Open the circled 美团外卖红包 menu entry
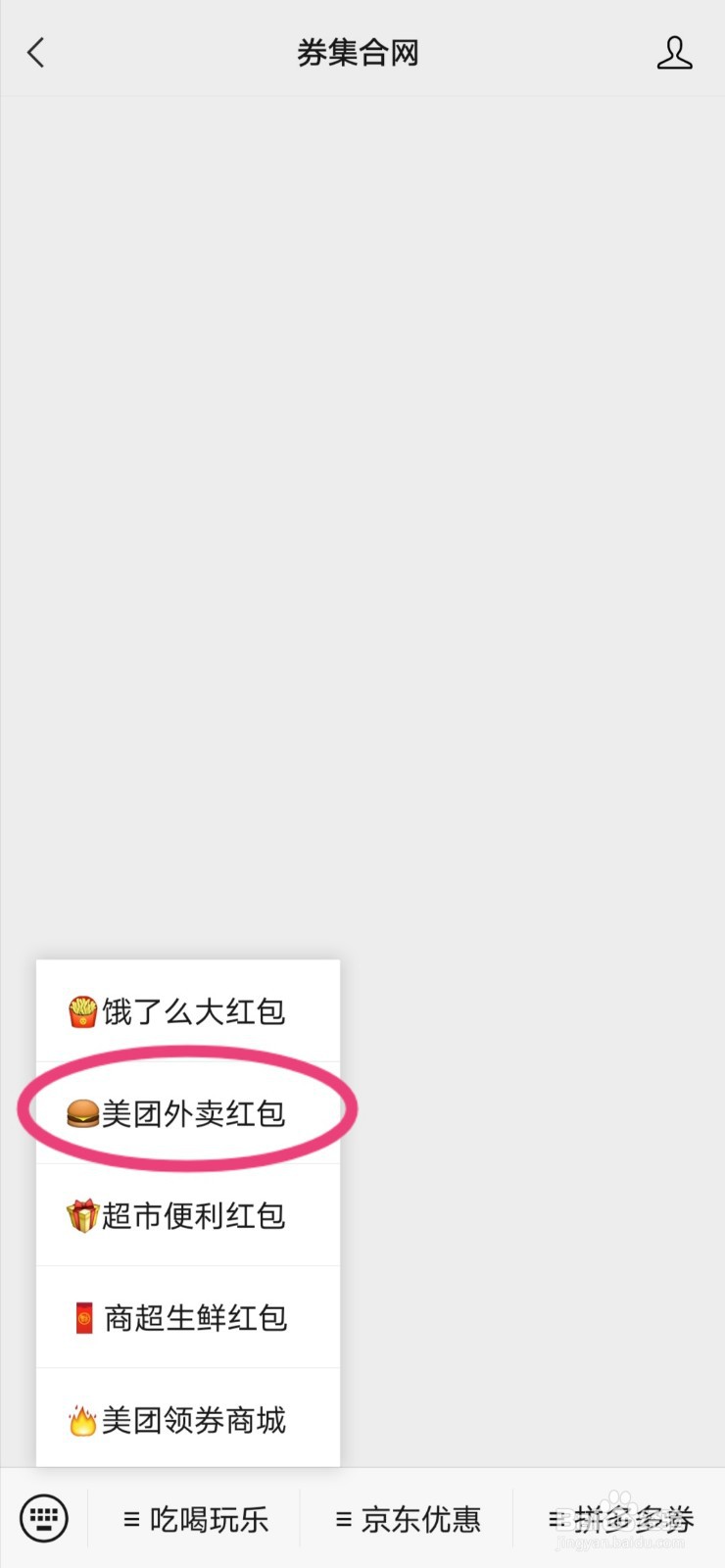Screen dimensions: 725x1568 [186, 1112]
